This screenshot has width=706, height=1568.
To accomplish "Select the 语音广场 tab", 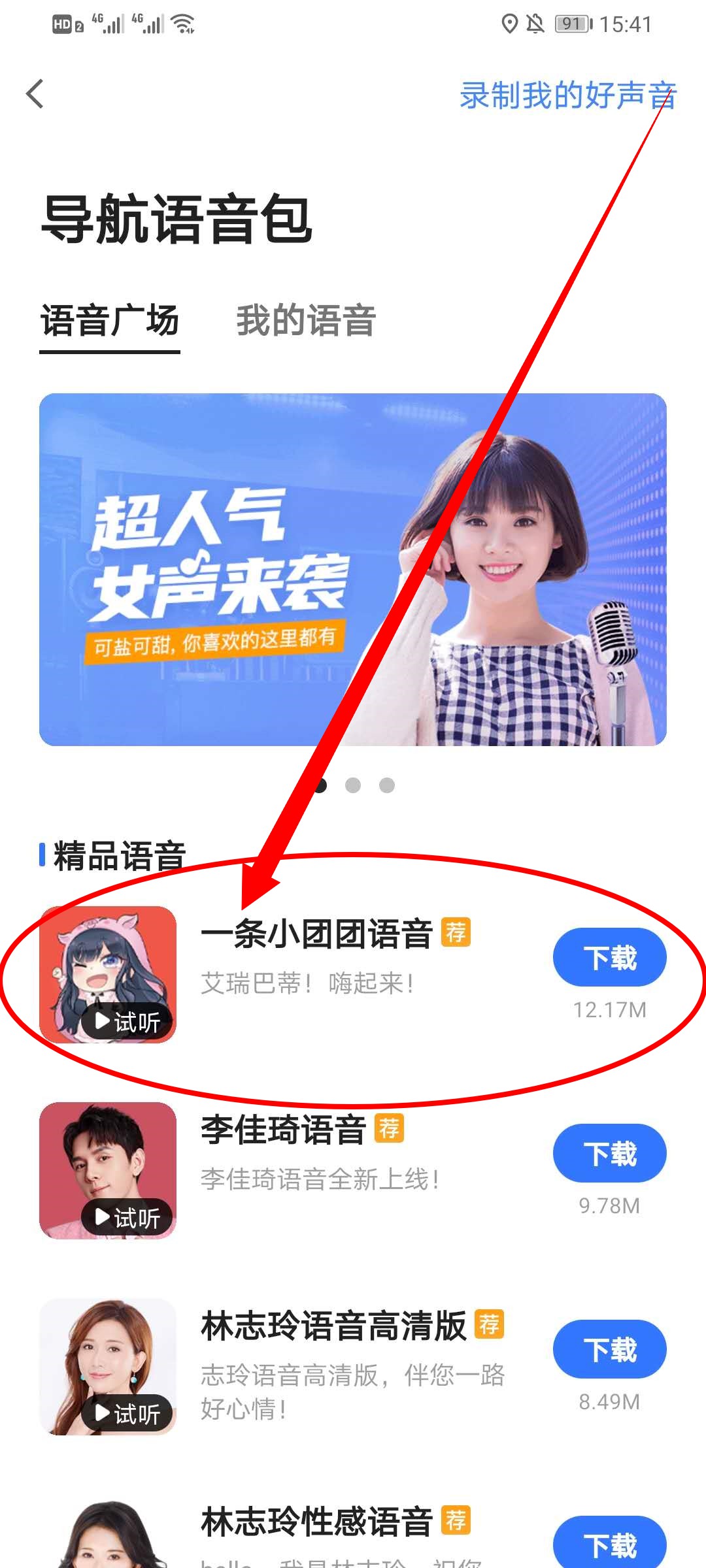I will pos(110,321).
